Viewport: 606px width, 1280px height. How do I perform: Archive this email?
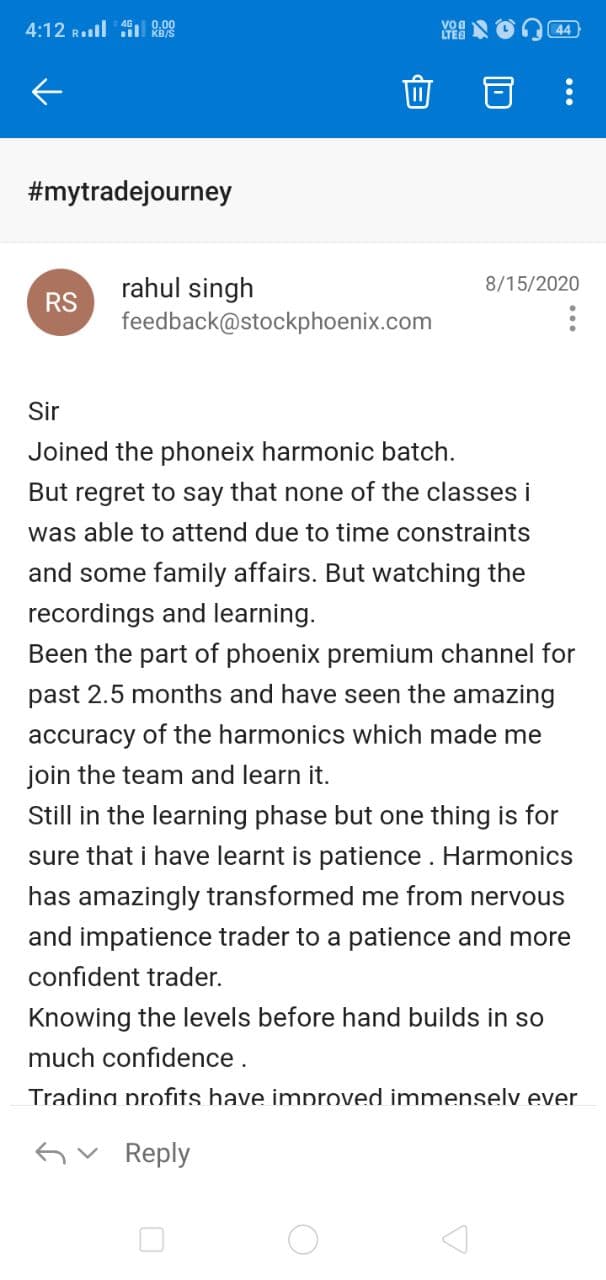click(x=498, y=93)
